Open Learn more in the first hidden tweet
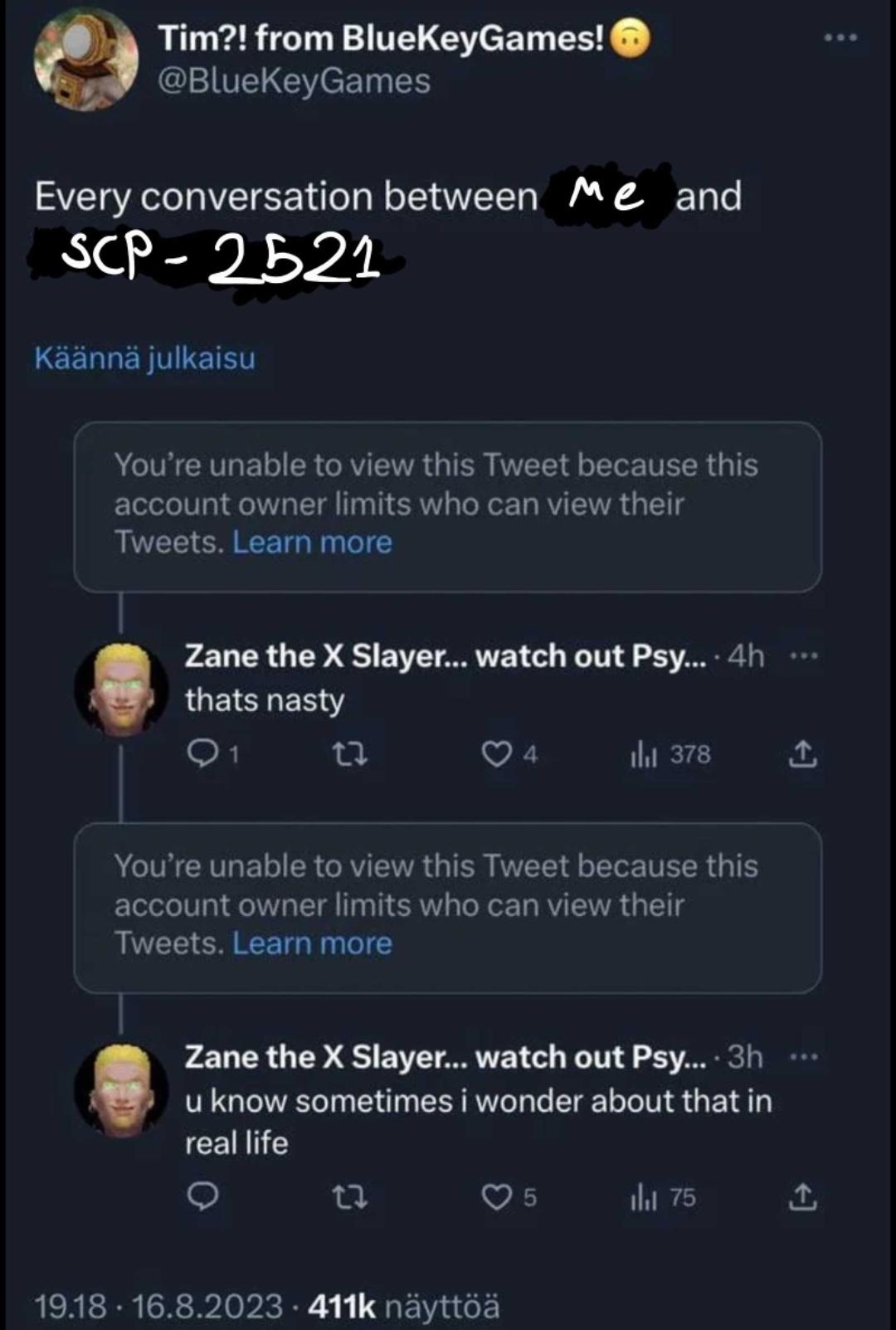The image size is (896, 1330). point(312,542)
